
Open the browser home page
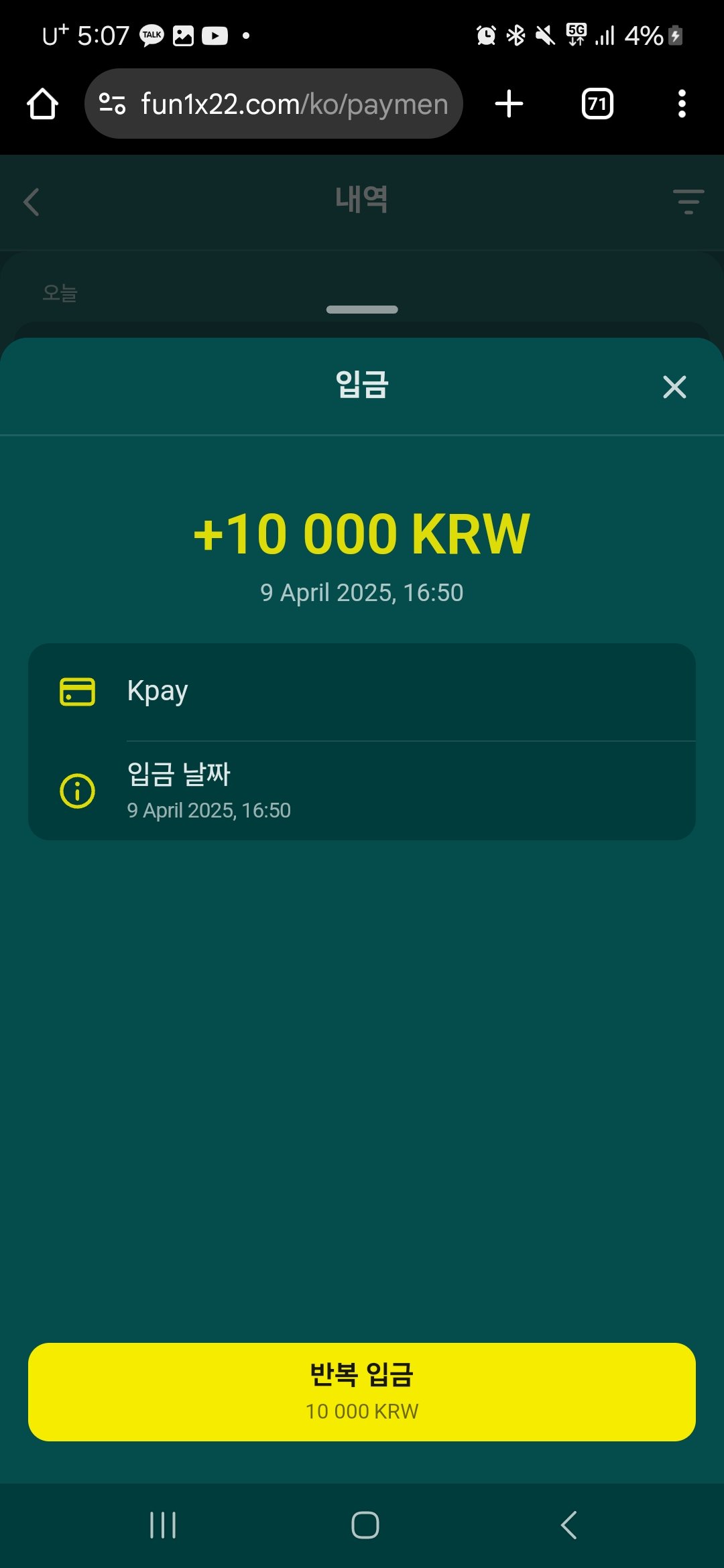(x=42, y=104)
